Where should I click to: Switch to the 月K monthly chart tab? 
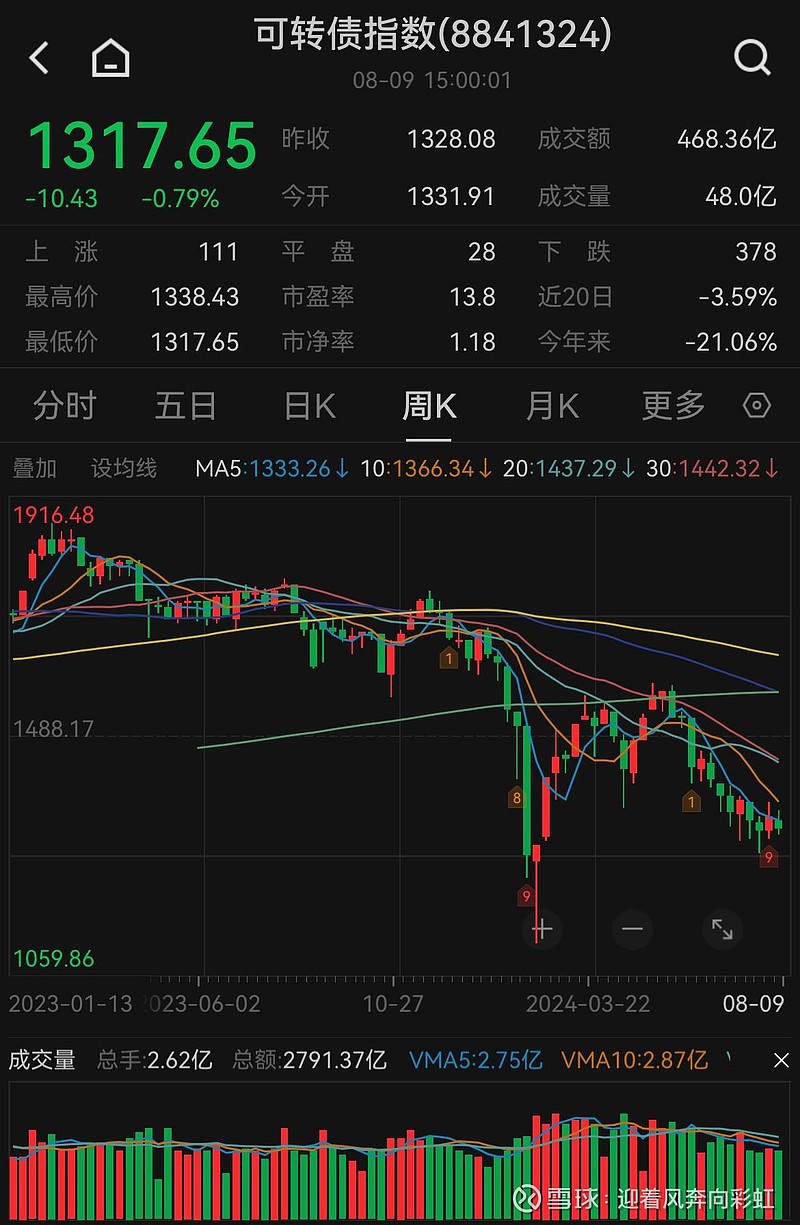550,405
